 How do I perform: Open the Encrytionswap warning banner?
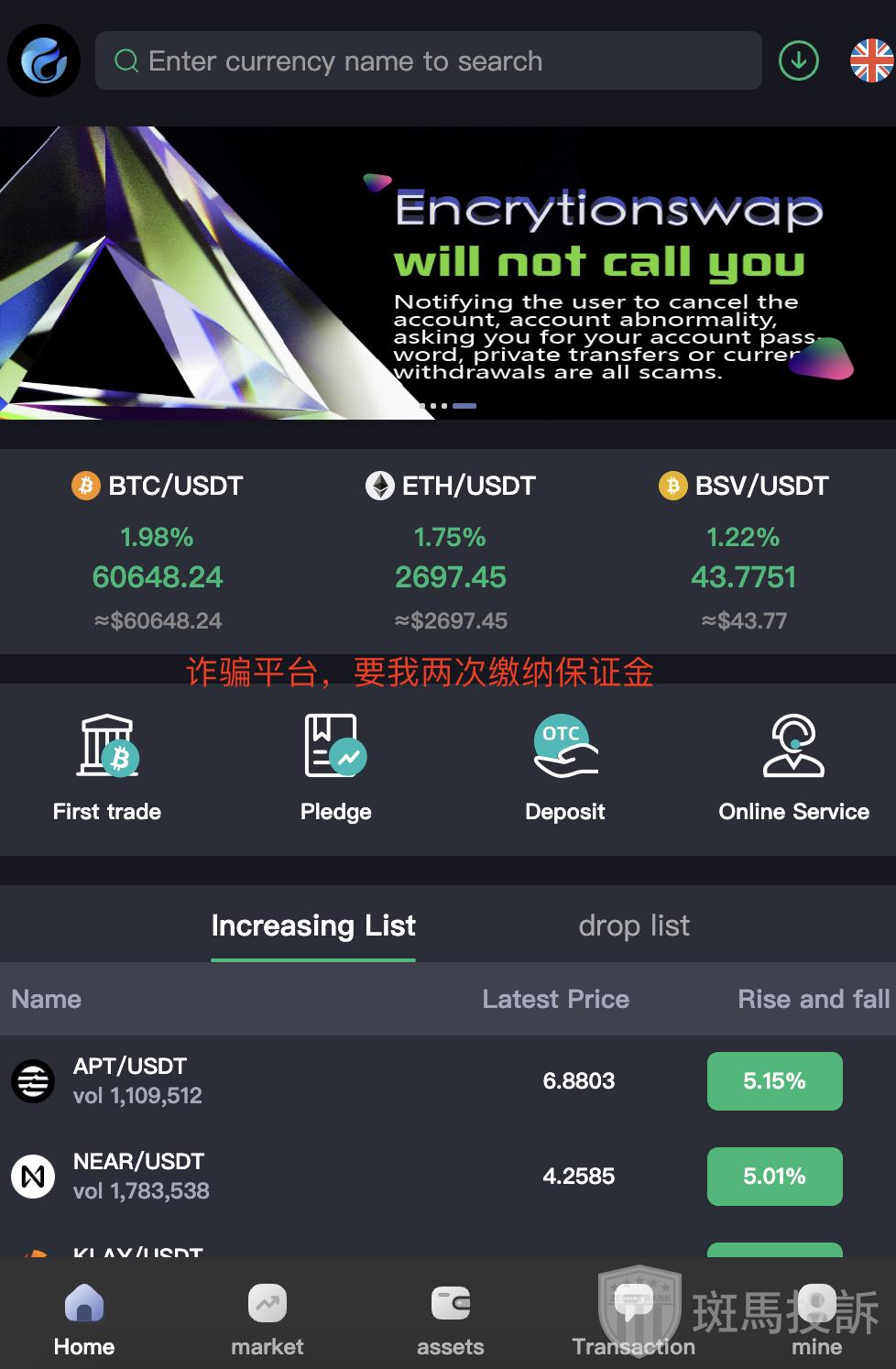(447, 273)
